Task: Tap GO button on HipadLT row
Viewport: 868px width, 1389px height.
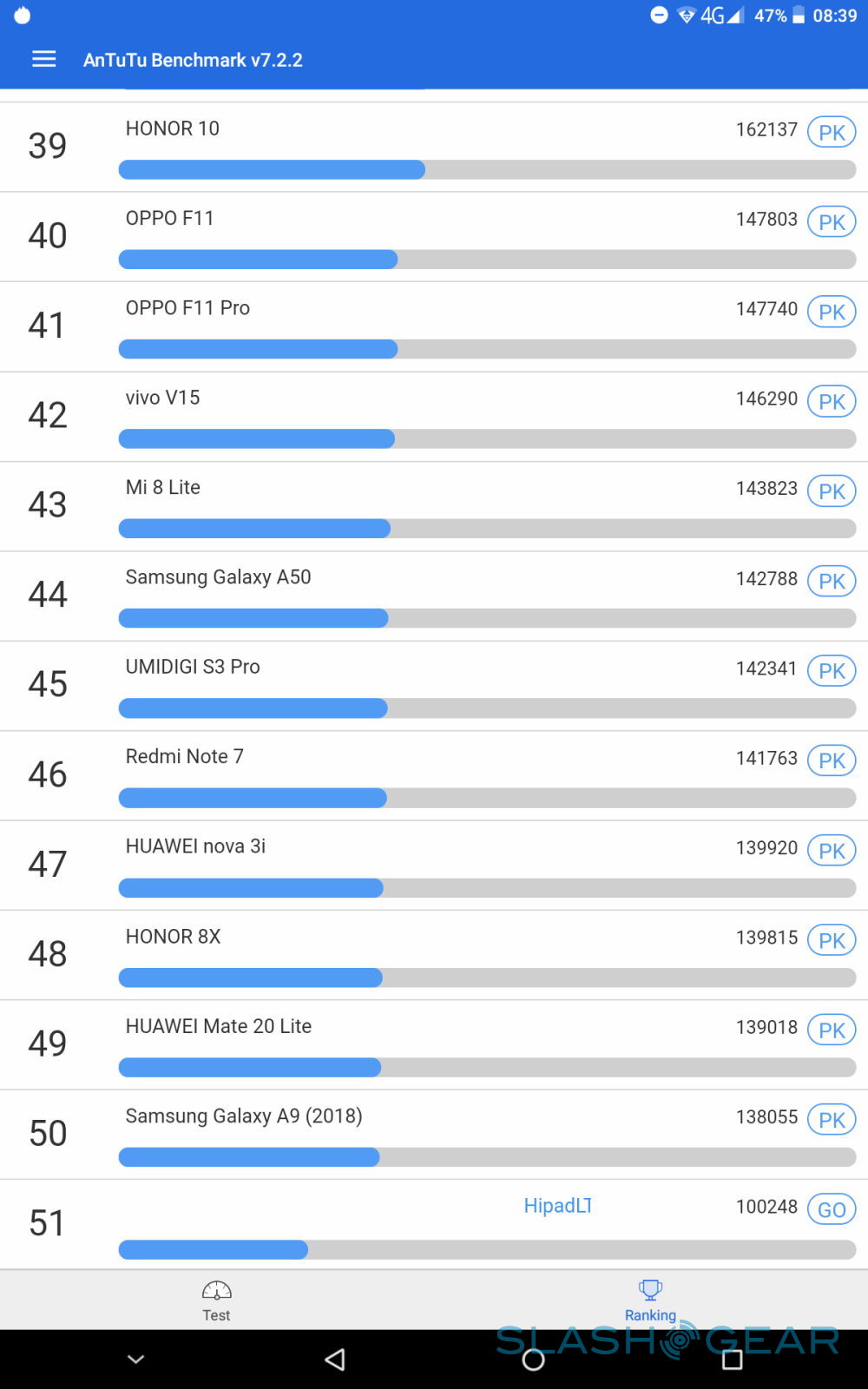Action: point(831,1209)
